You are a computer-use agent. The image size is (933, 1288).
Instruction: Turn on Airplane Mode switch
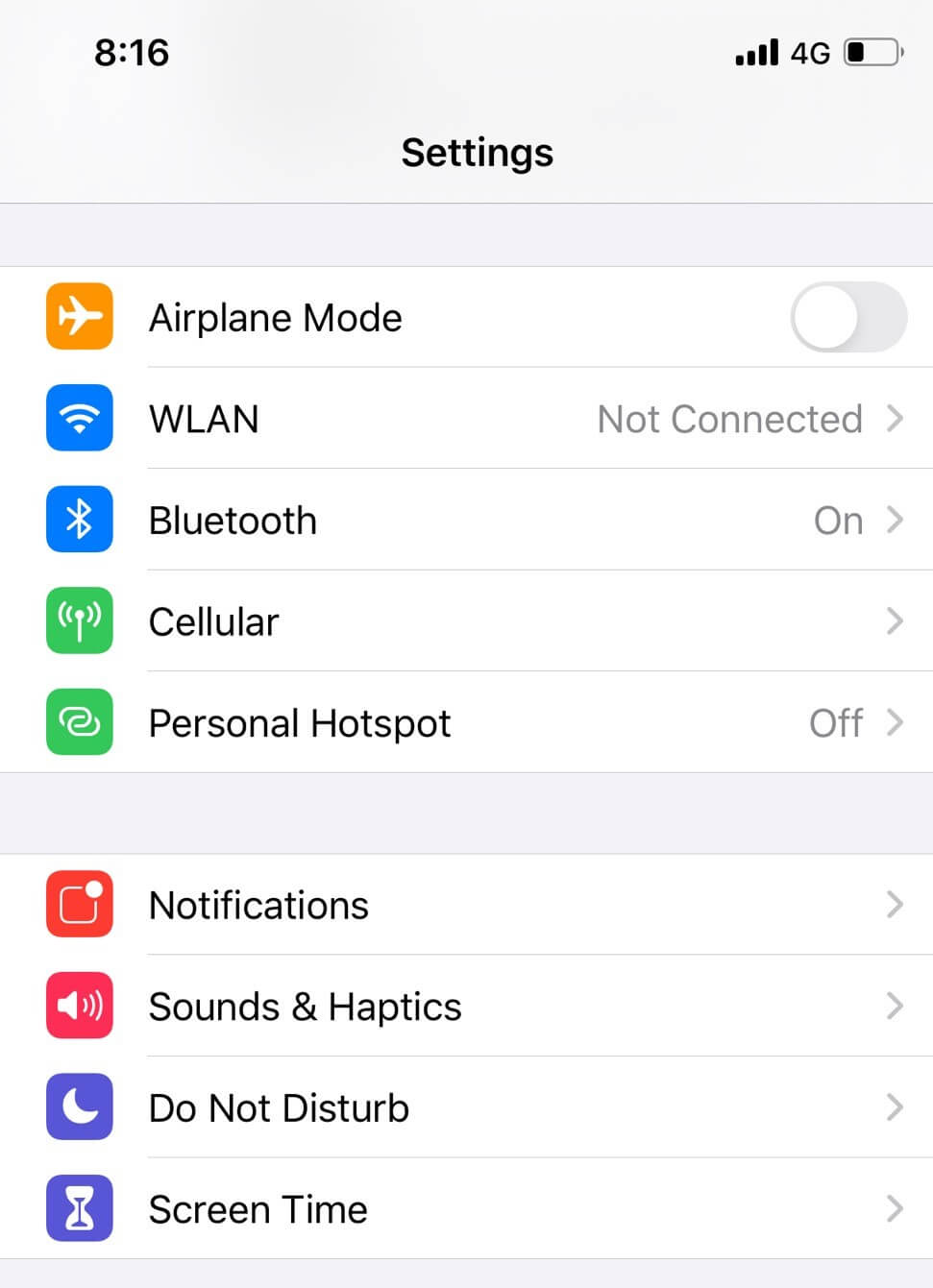pyautogui.click(x=847, y=317)
